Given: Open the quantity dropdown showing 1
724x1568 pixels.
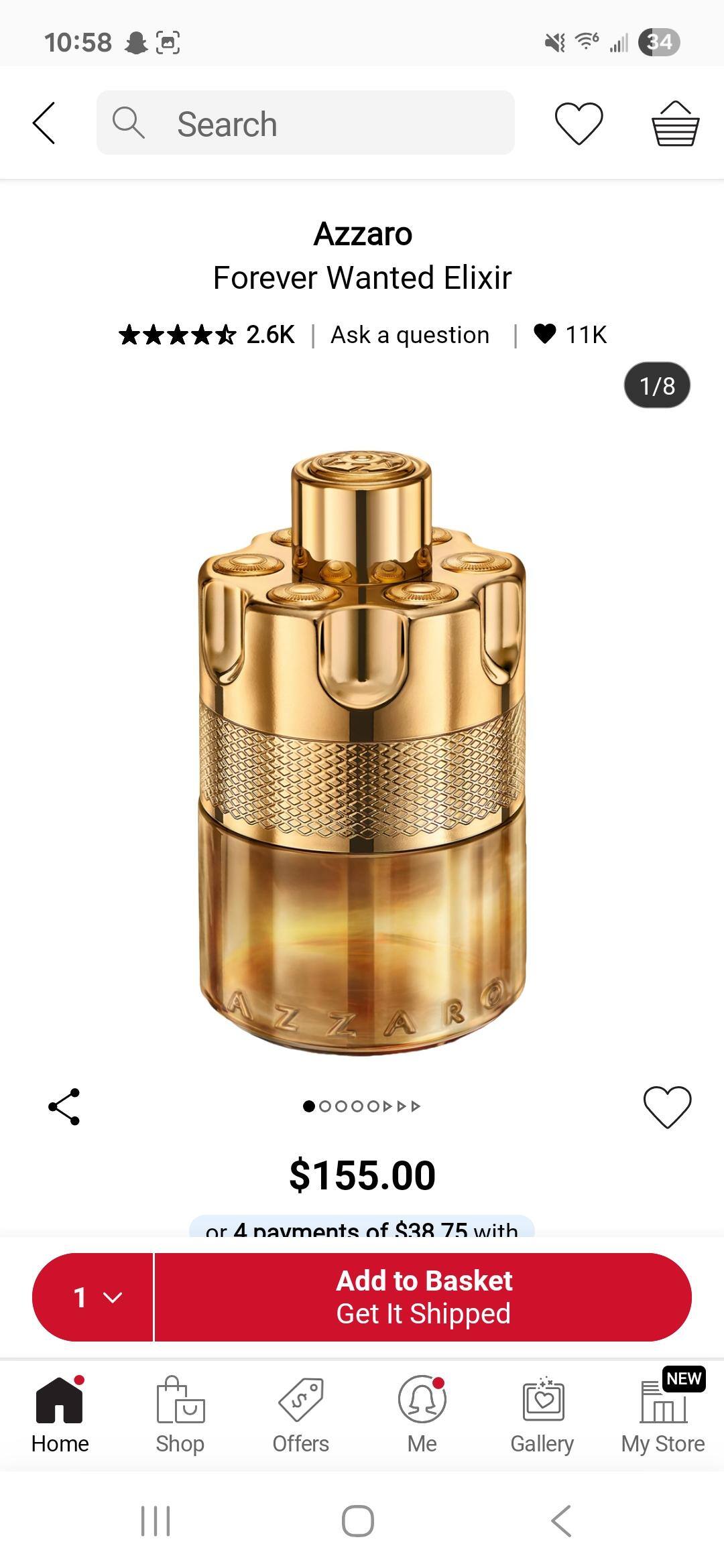Looking at the screenshot, I should (x=94, y=1297).
